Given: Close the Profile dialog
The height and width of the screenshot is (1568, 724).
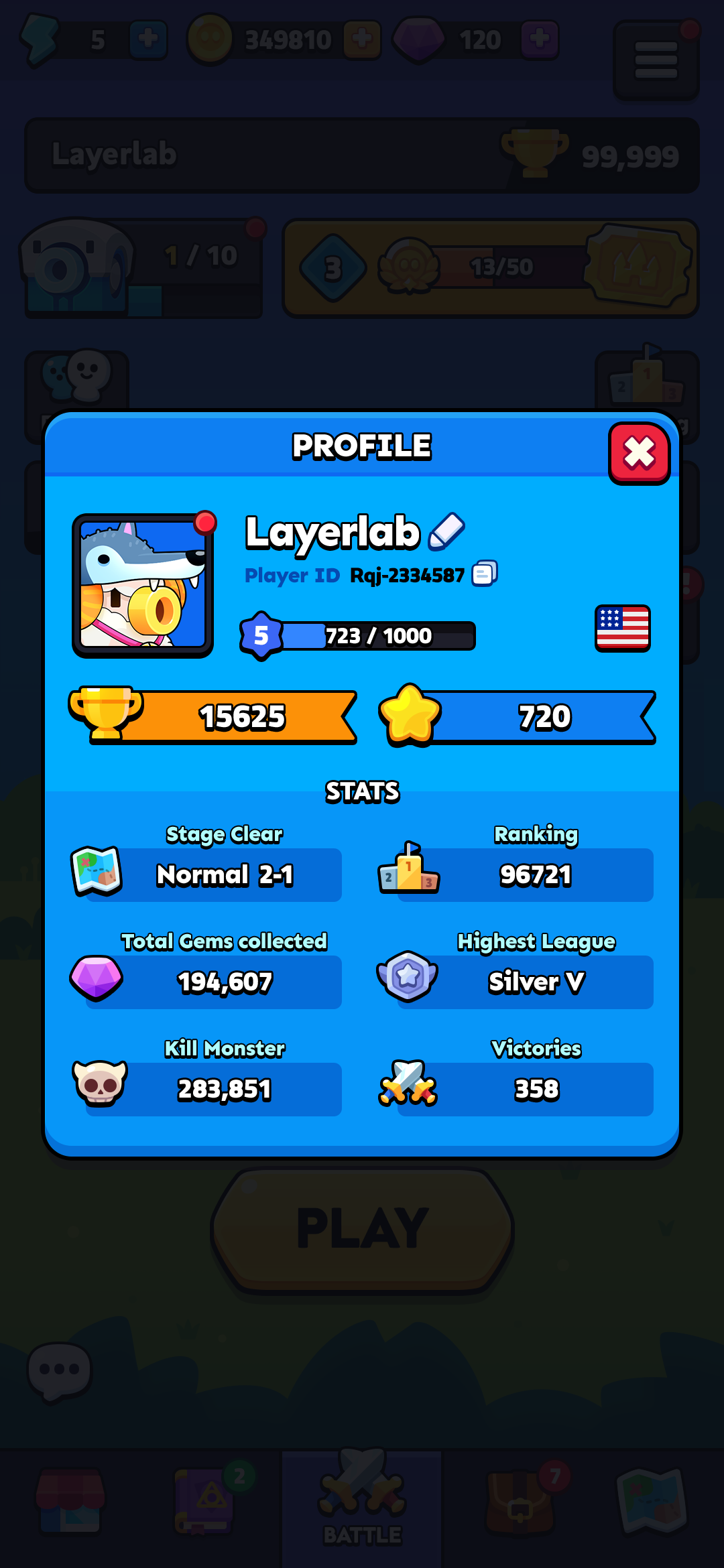Looking at the screenshot, I should tap(639, 453).
